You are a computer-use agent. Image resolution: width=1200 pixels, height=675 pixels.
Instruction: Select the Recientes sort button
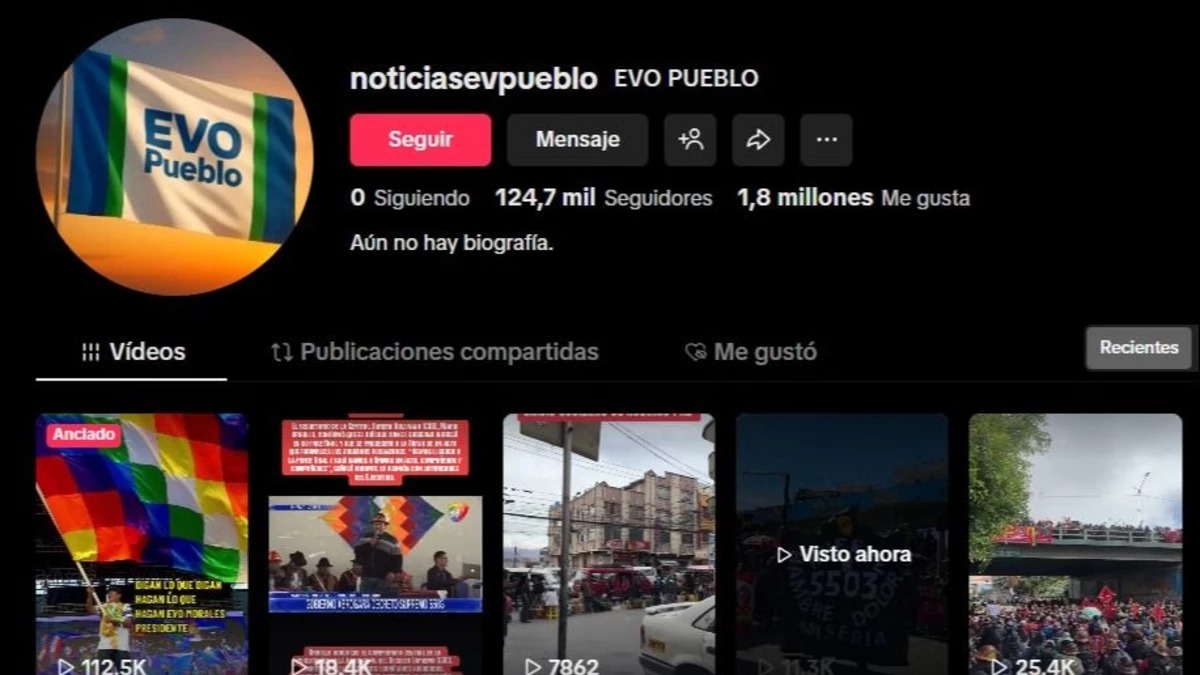click(x=1138, y=348)
